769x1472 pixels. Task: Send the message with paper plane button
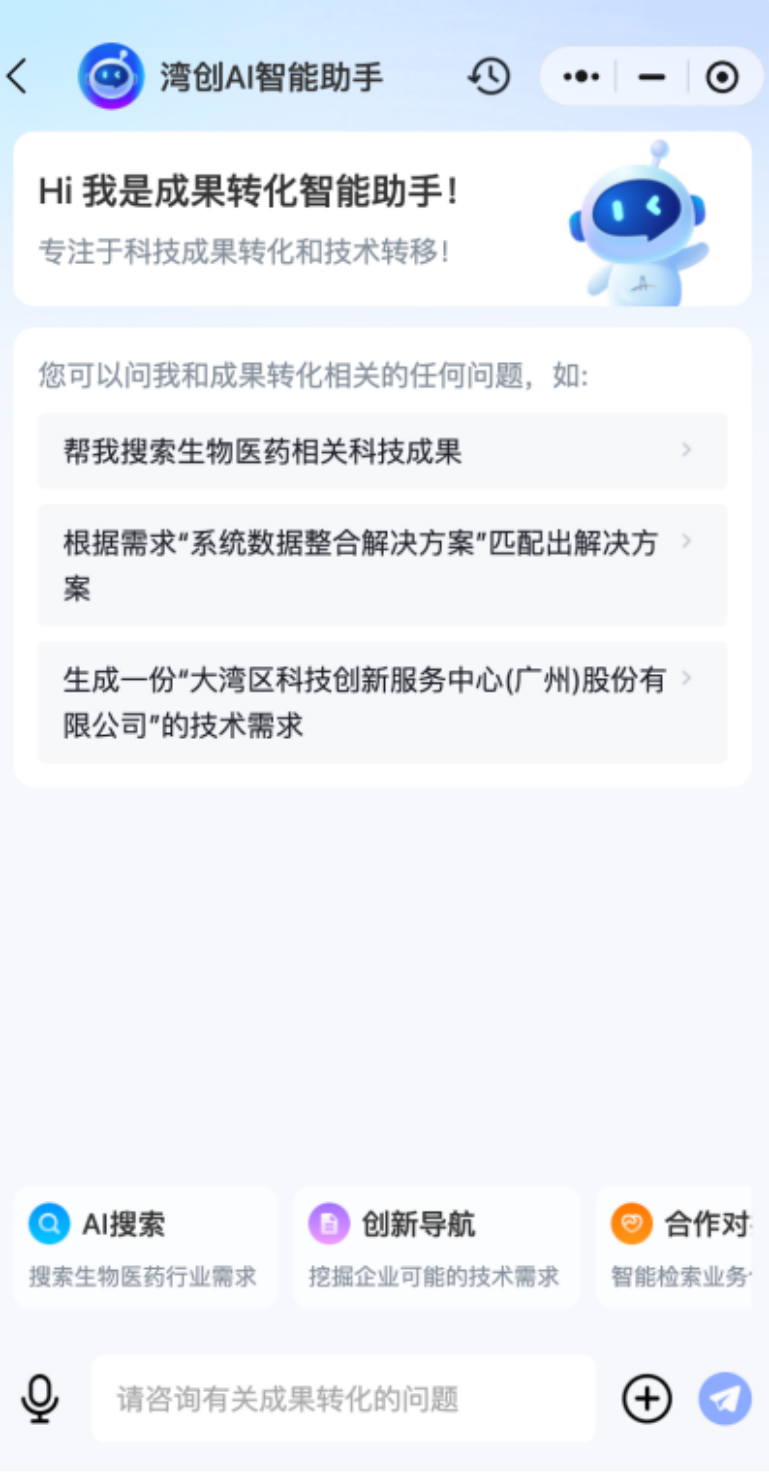tap(725, 1398)
